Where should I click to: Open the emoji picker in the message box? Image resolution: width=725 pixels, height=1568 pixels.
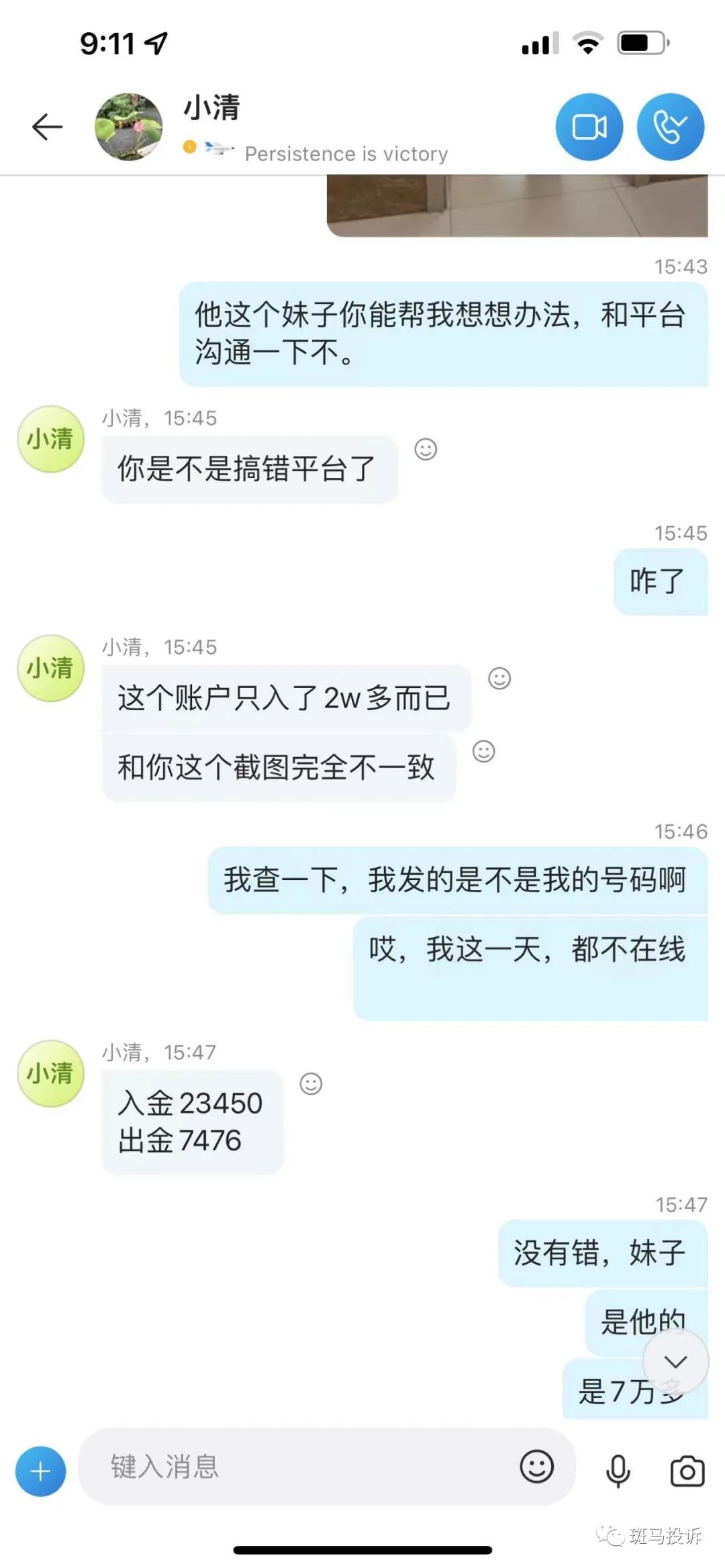(x=536, y=1467)
